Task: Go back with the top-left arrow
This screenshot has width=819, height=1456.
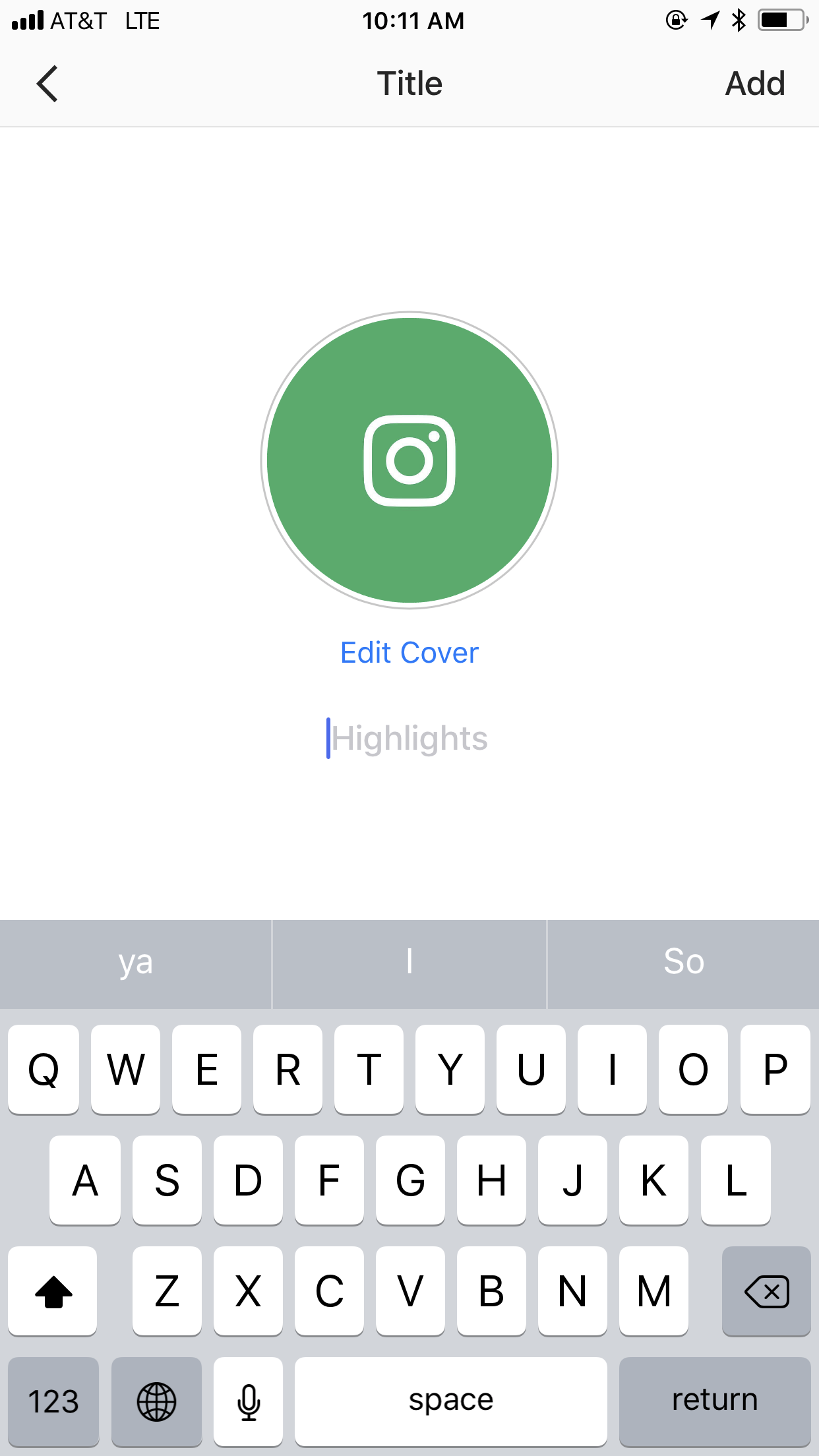Action: [47, 84]
